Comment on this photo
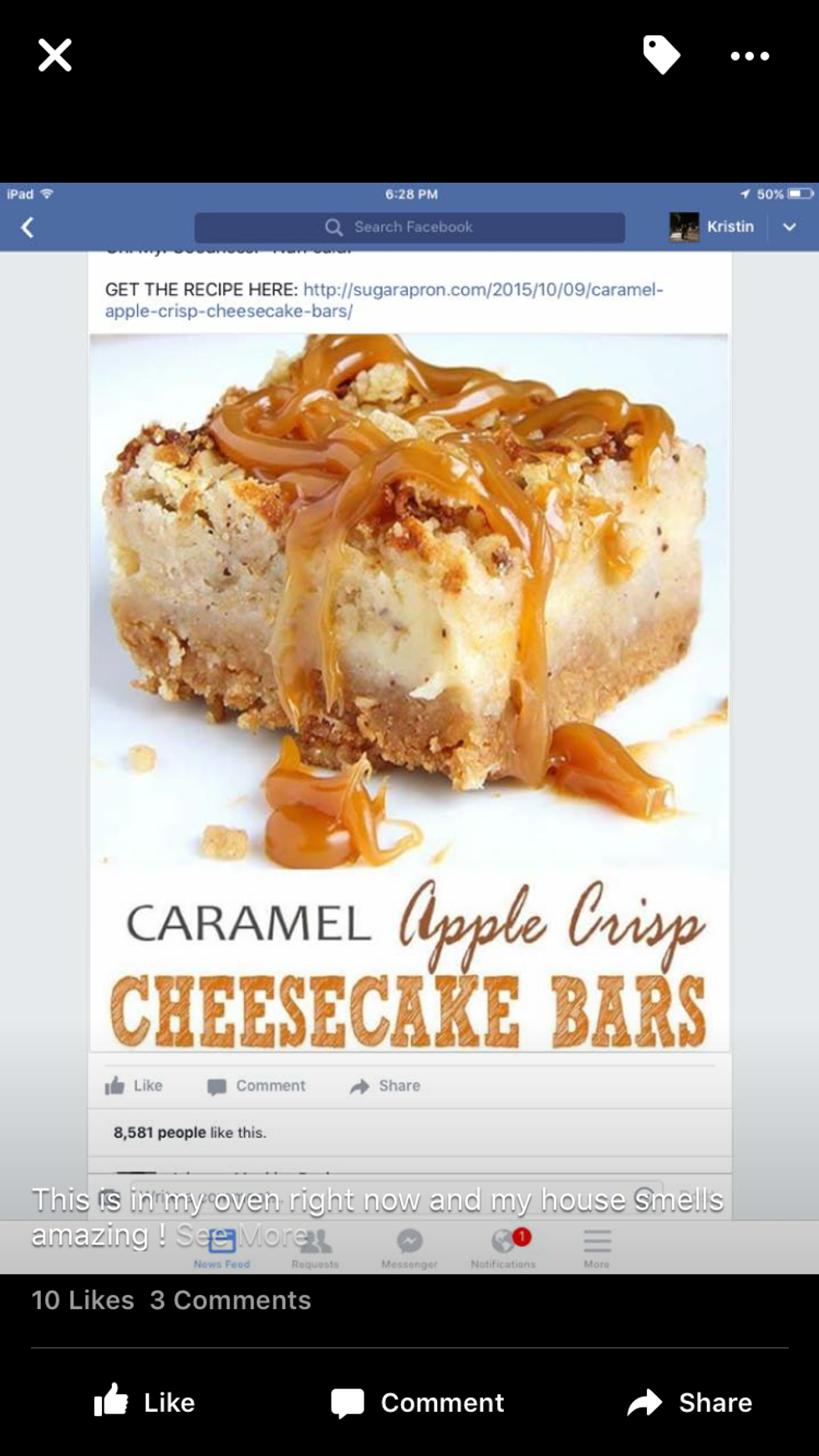The image size is (819, 1456). (x=418, y=1402)
